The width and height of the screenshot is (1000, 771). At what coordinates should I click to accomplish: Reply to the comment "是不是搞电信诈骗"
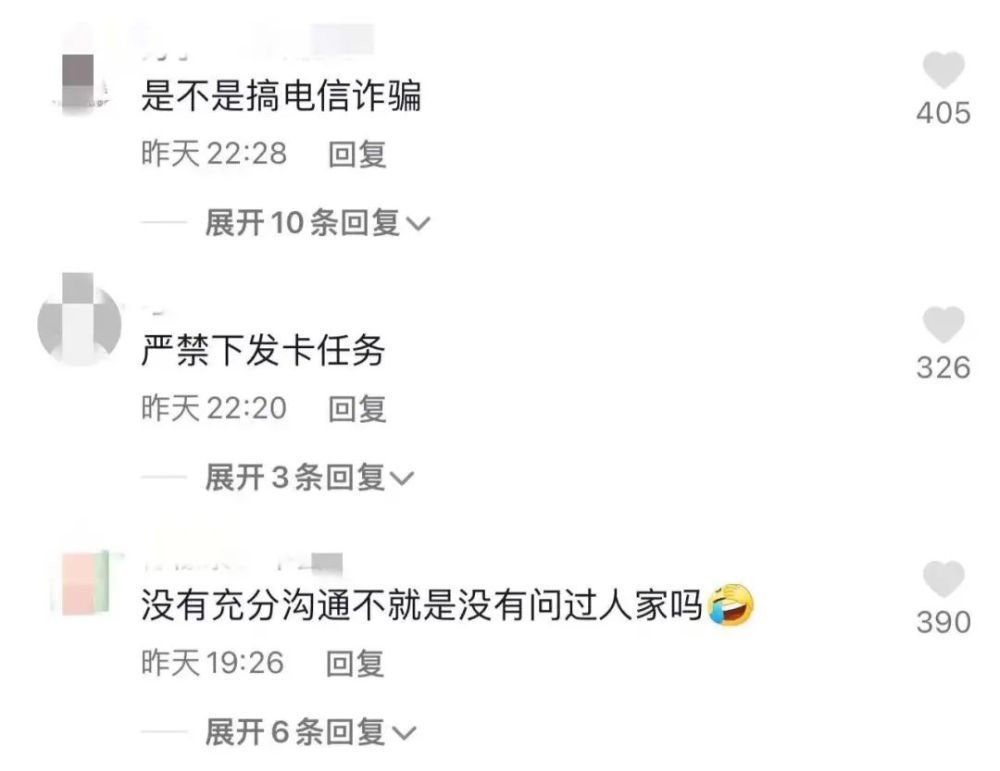(x=357, y=155)
